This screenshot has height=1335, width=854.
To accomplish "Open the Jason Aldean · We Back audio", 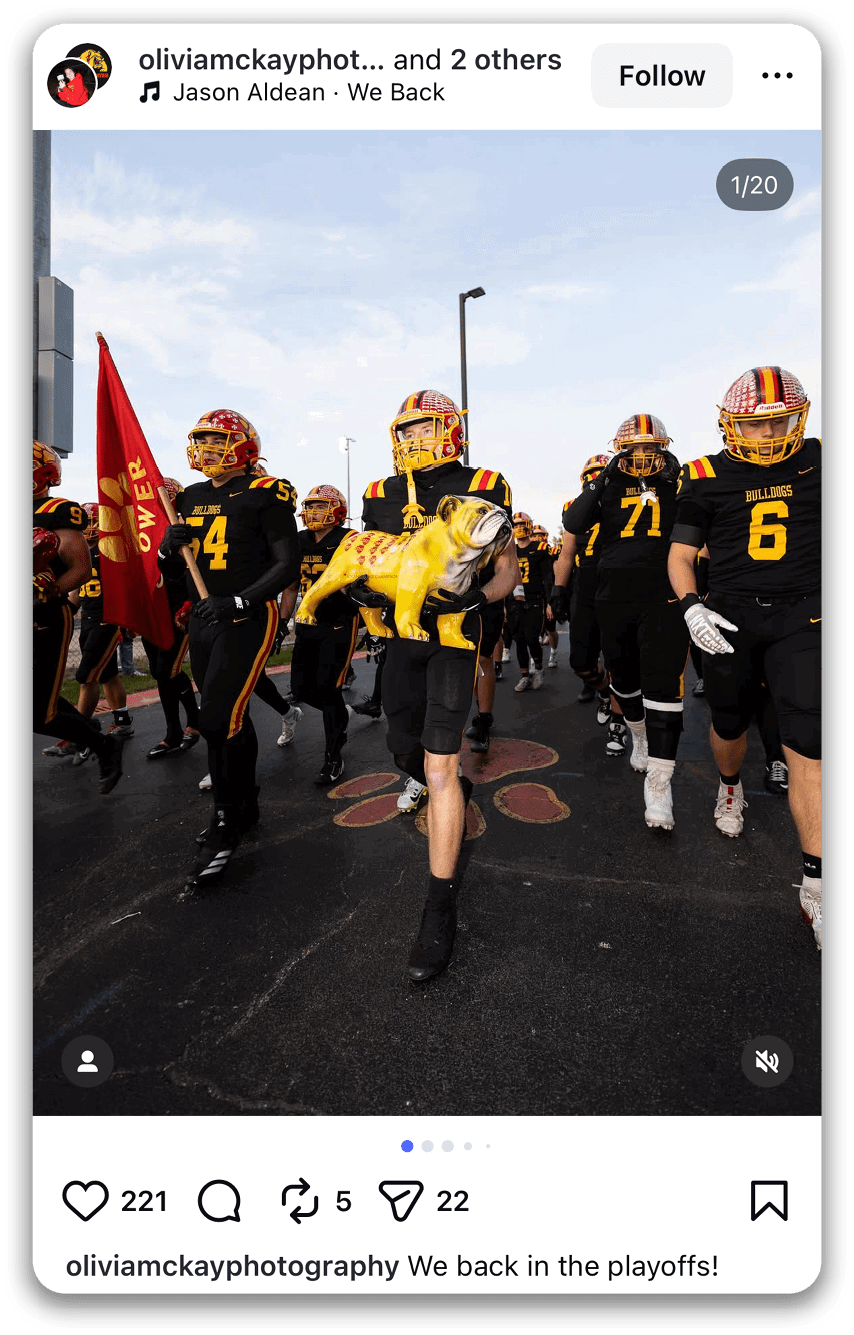I will point(292,93).
